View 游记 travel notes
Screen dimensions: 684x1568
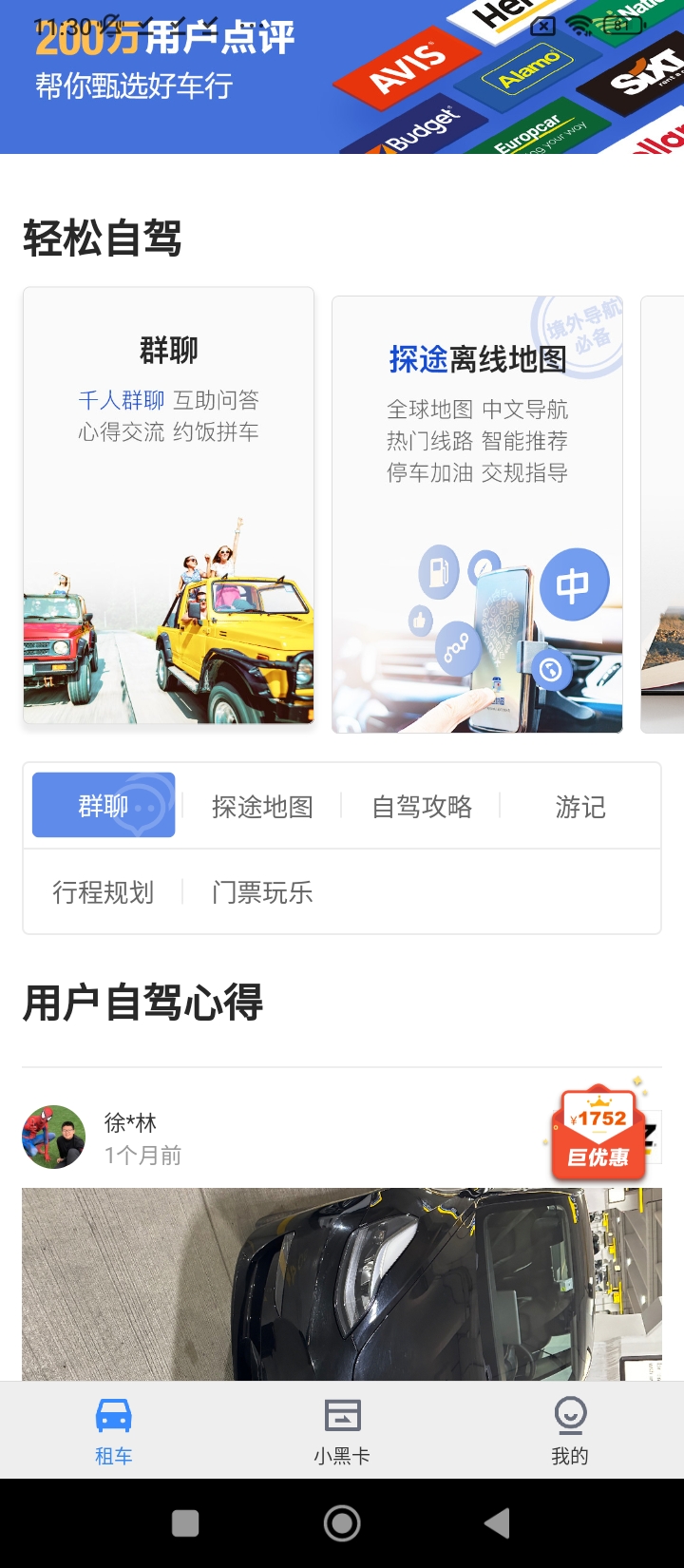(x=579, y=807)
